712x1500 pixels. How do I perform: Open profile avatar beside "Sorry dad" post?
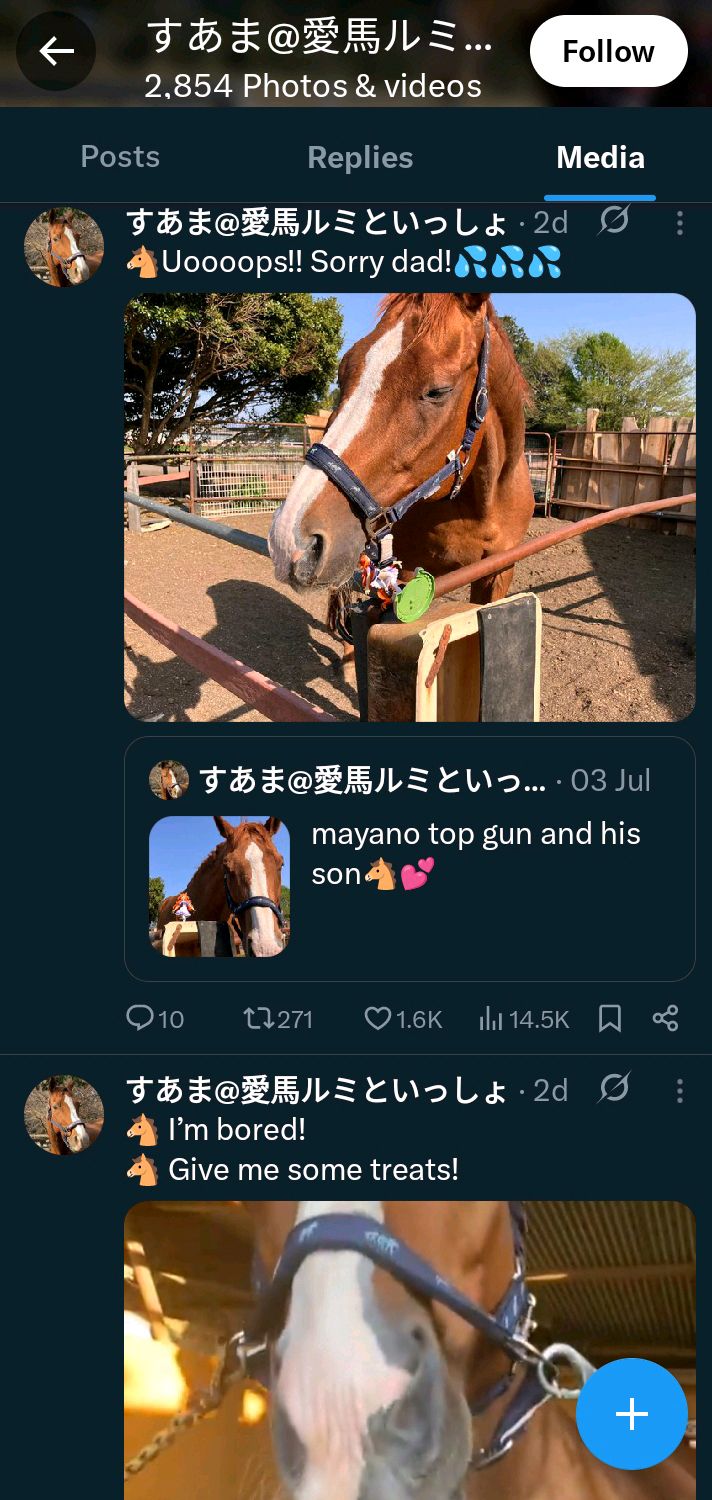[64, 247]
